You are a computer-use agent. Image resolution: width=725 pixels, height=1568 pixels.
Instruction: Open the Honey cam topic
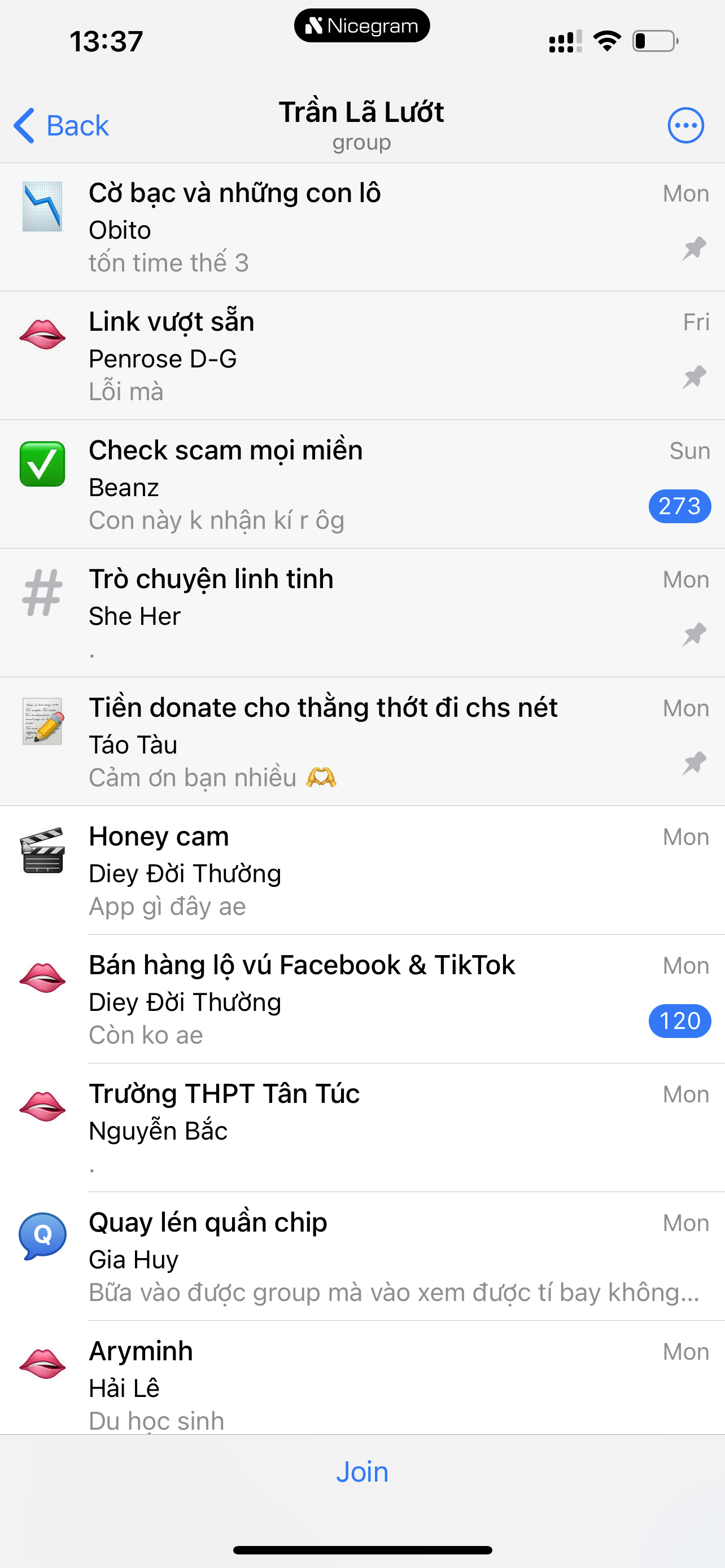[x=362, y=870]
